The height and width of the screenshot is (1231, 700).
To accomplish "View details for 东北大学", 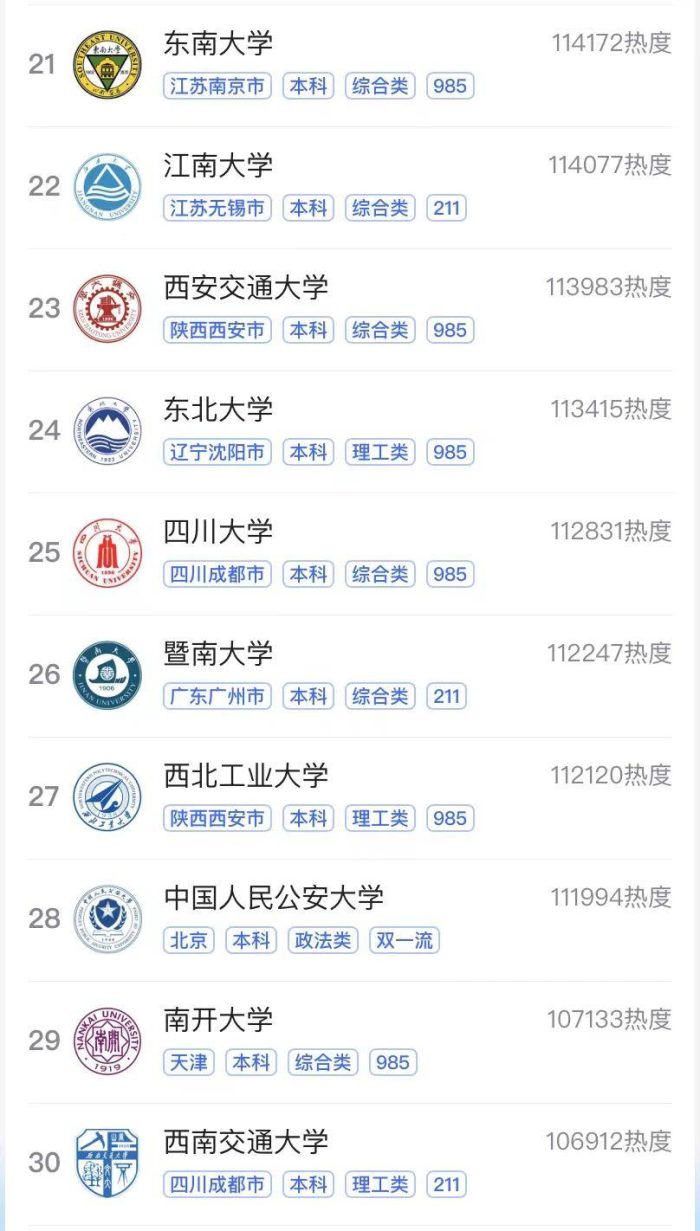I will pyautogui.click(x=350, y=432).
